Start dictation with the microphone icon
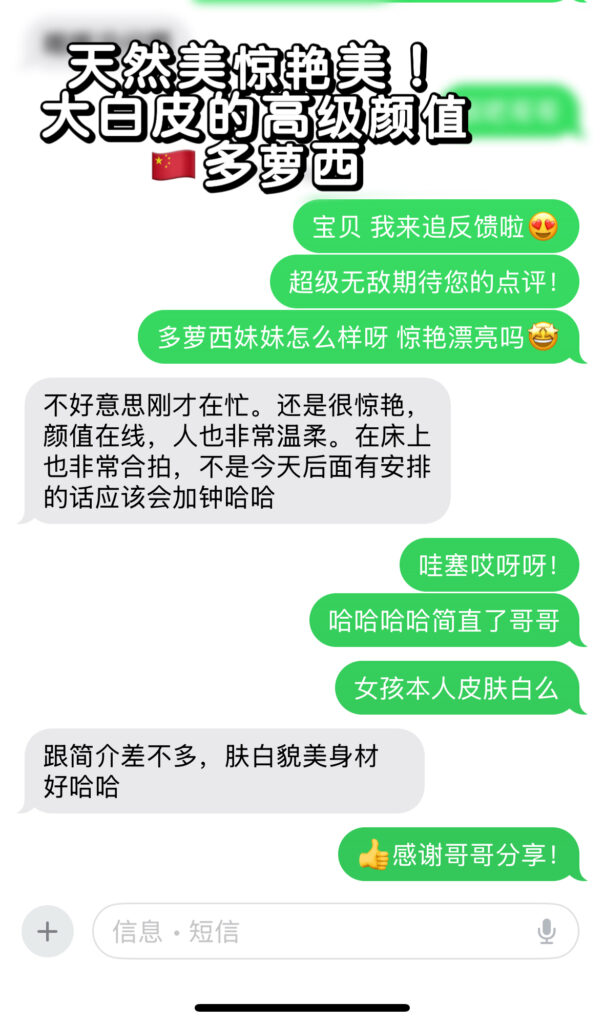The width and height of the screenshot is (604, 1024). pyautogui.click(x=546, y=932)
